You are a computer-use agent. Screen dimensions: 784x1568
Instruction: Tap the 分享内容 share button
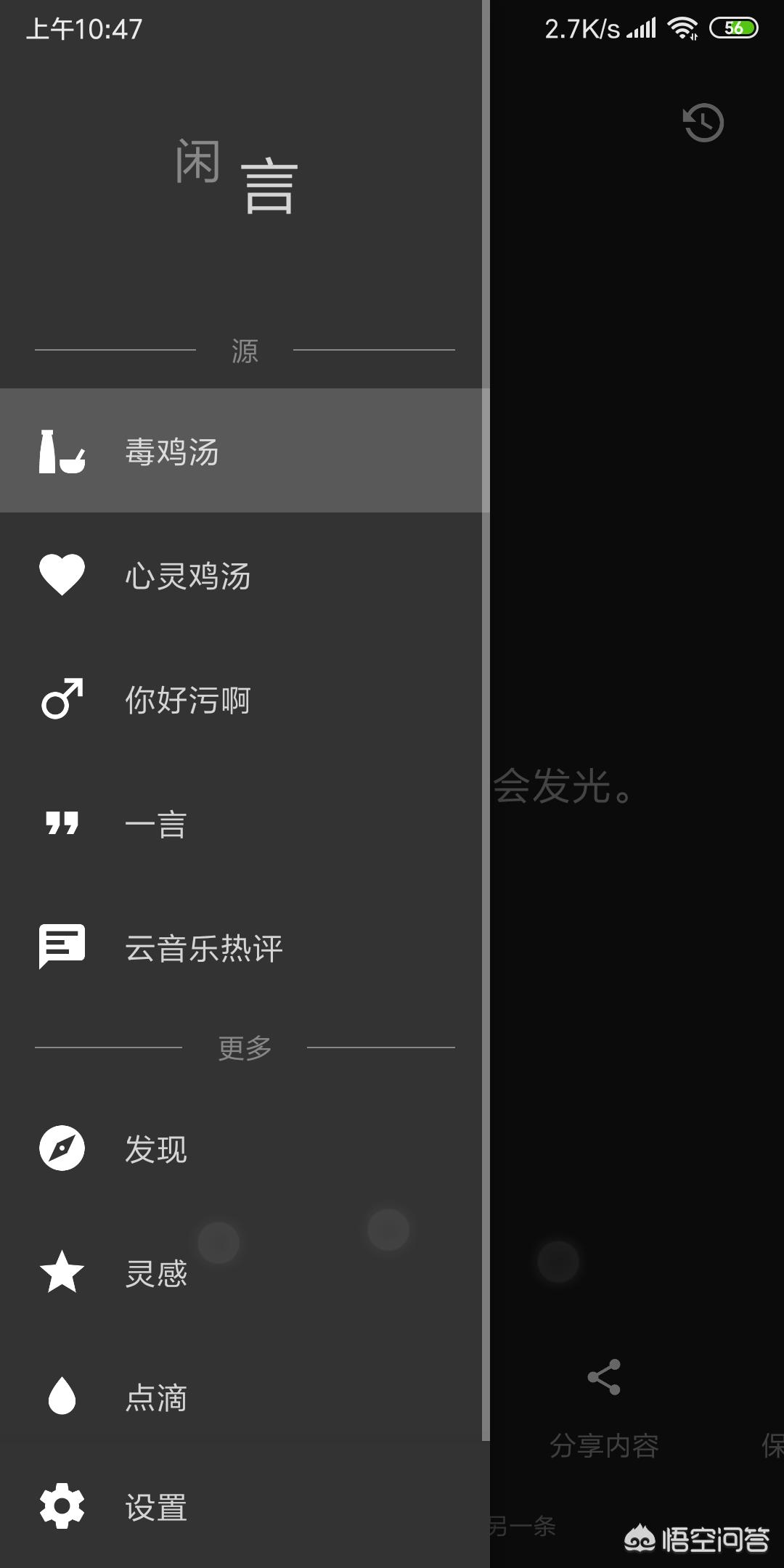604,1408
